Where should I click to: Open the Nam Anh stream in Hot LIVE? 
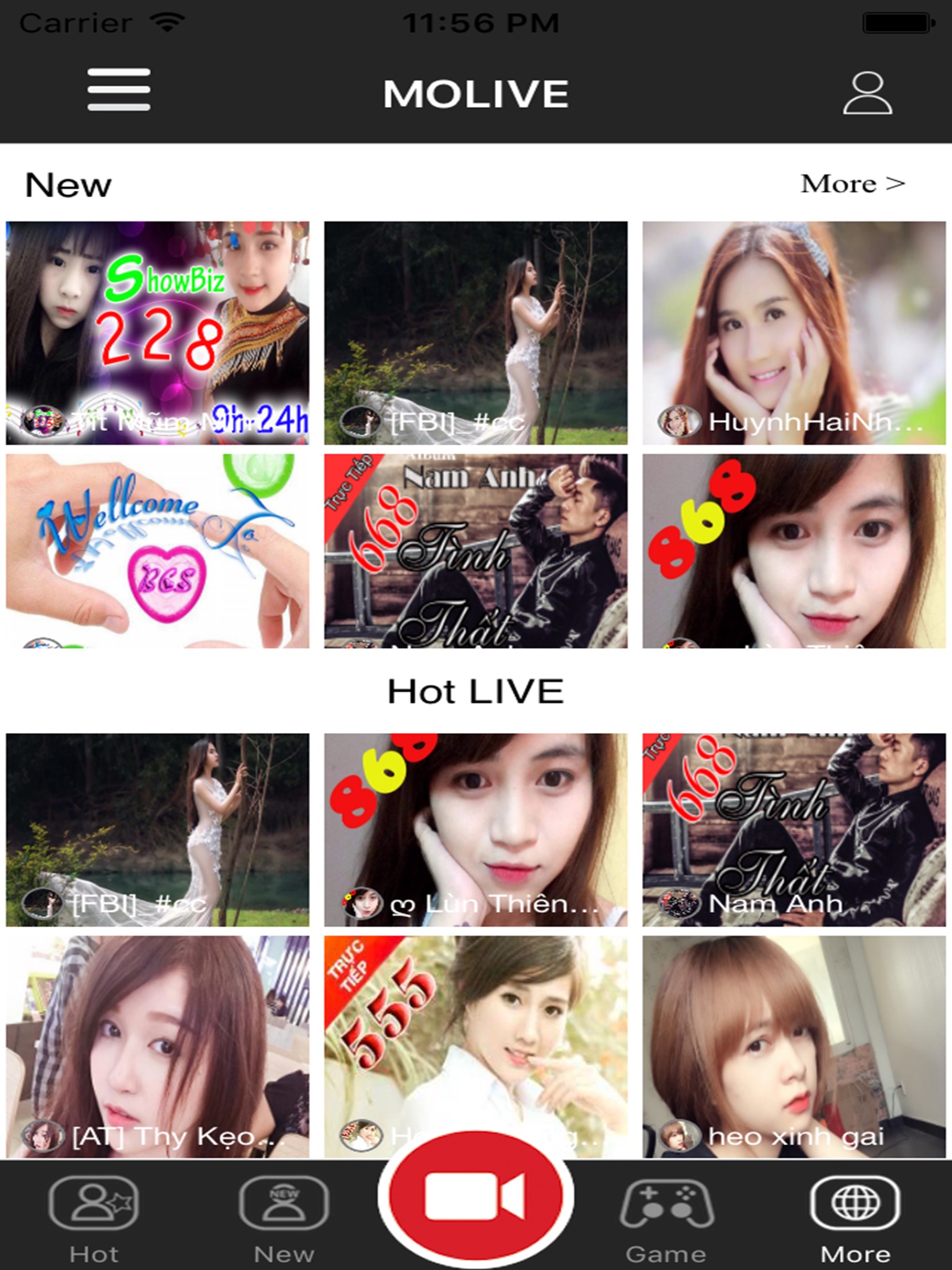click(794, 830)
